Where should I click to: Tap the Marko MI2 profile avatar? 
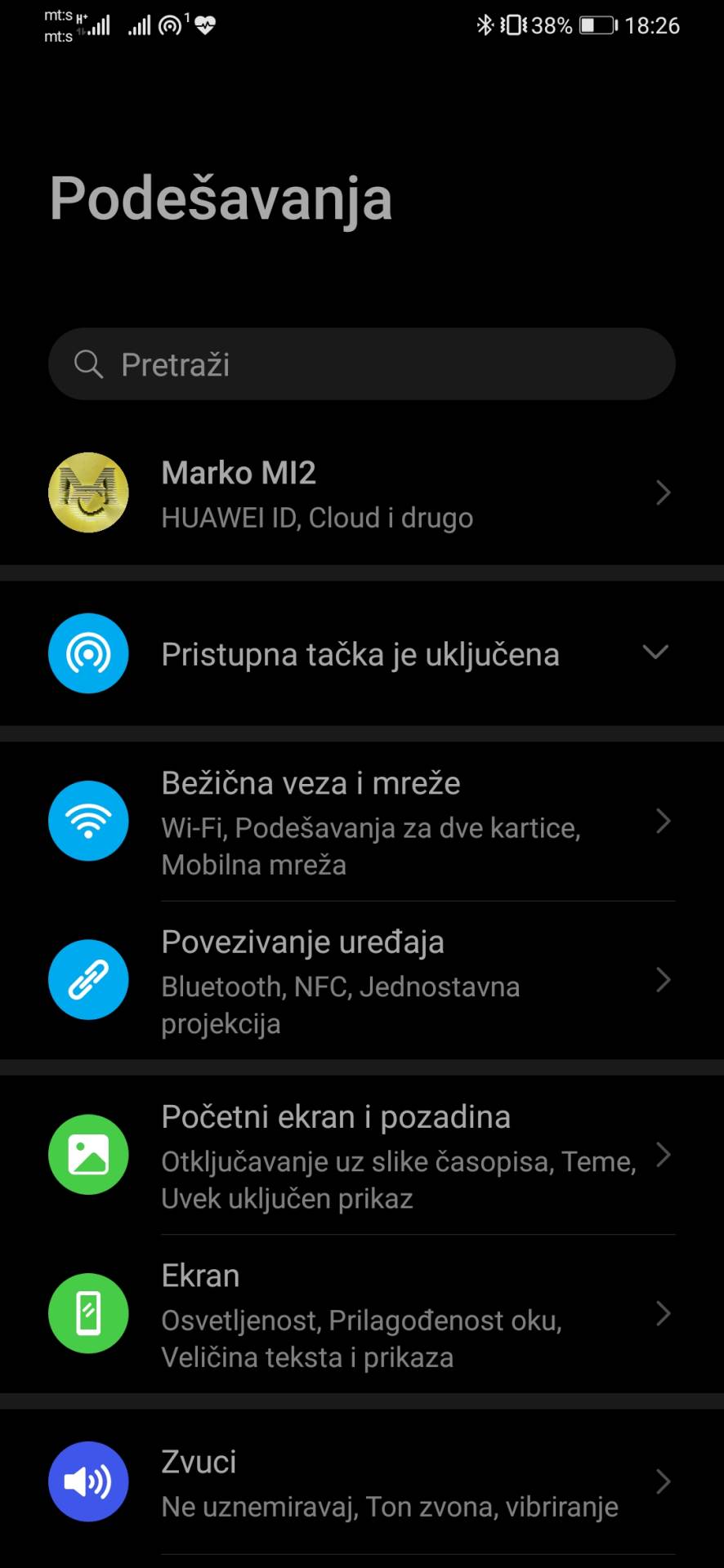pos(88,492)
